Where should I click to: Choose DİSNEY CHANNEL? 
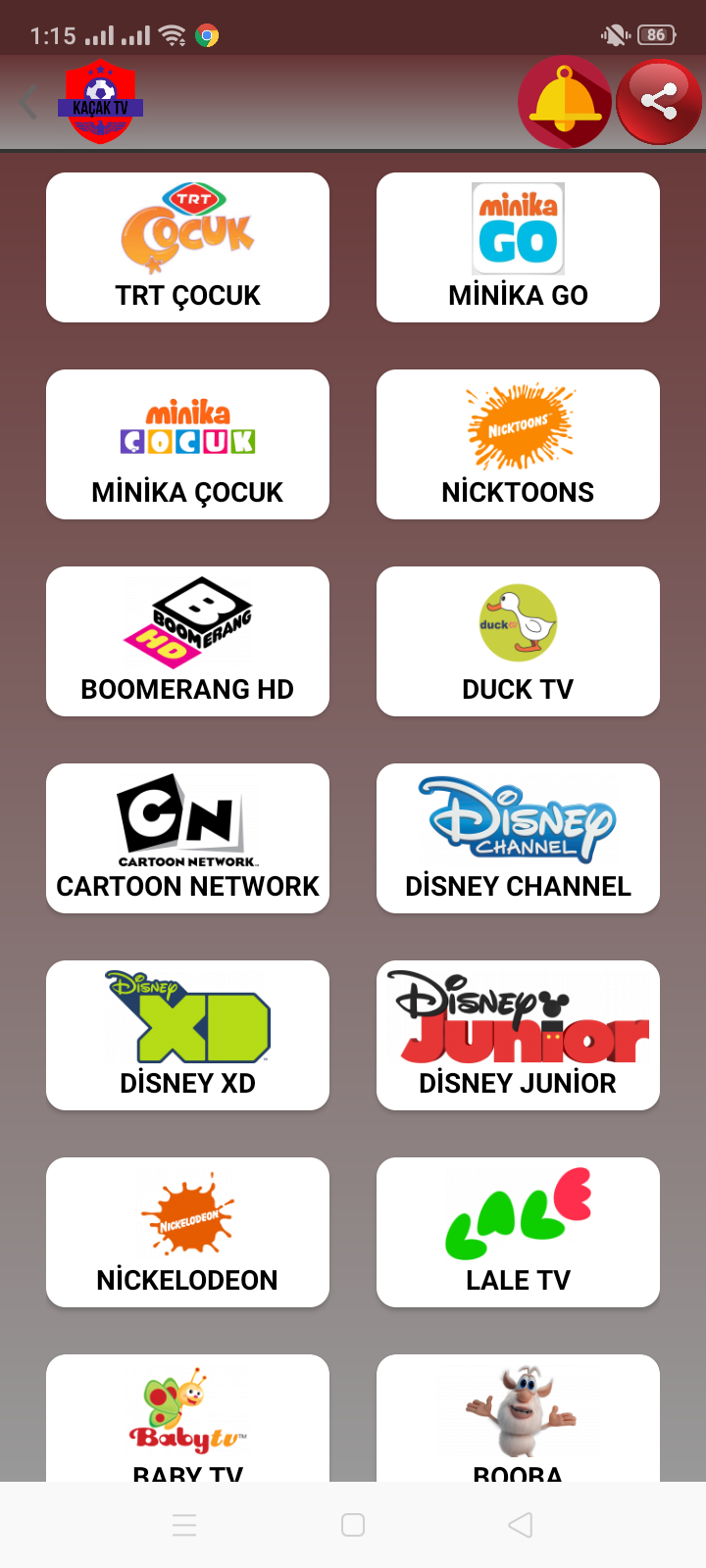coord(518,838)
